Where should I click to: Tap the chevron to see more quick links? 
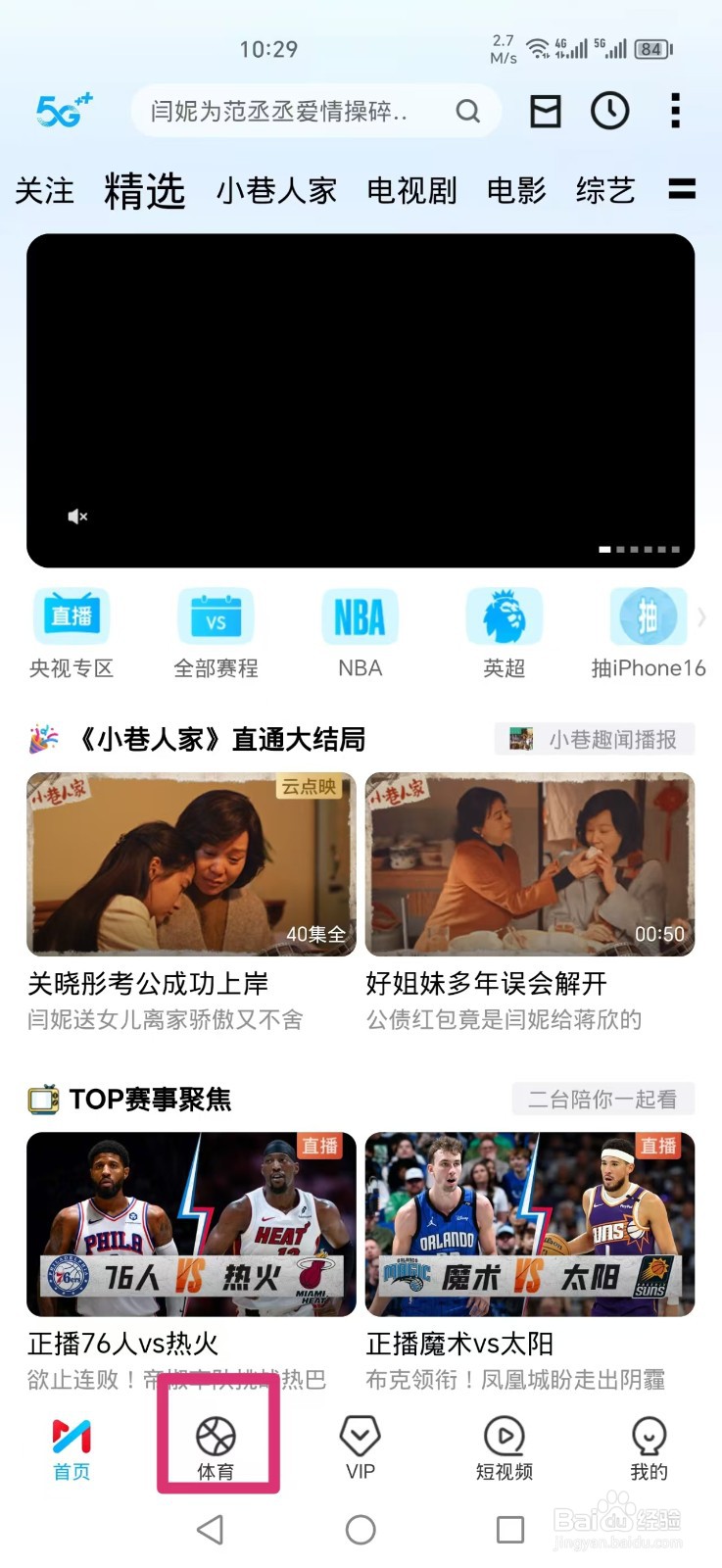click(701, 617)
